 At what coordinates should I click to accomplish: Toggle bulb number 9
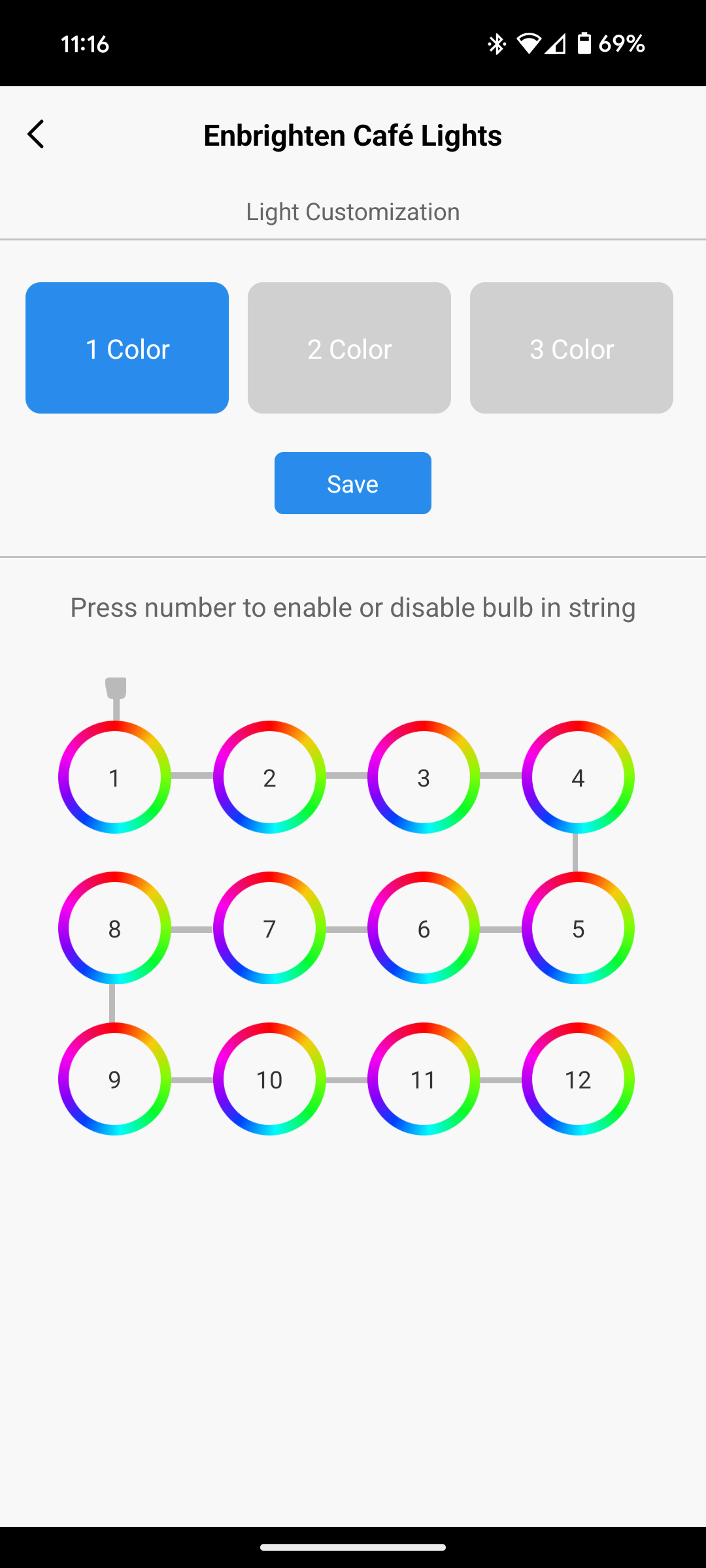click(114, 1079)
